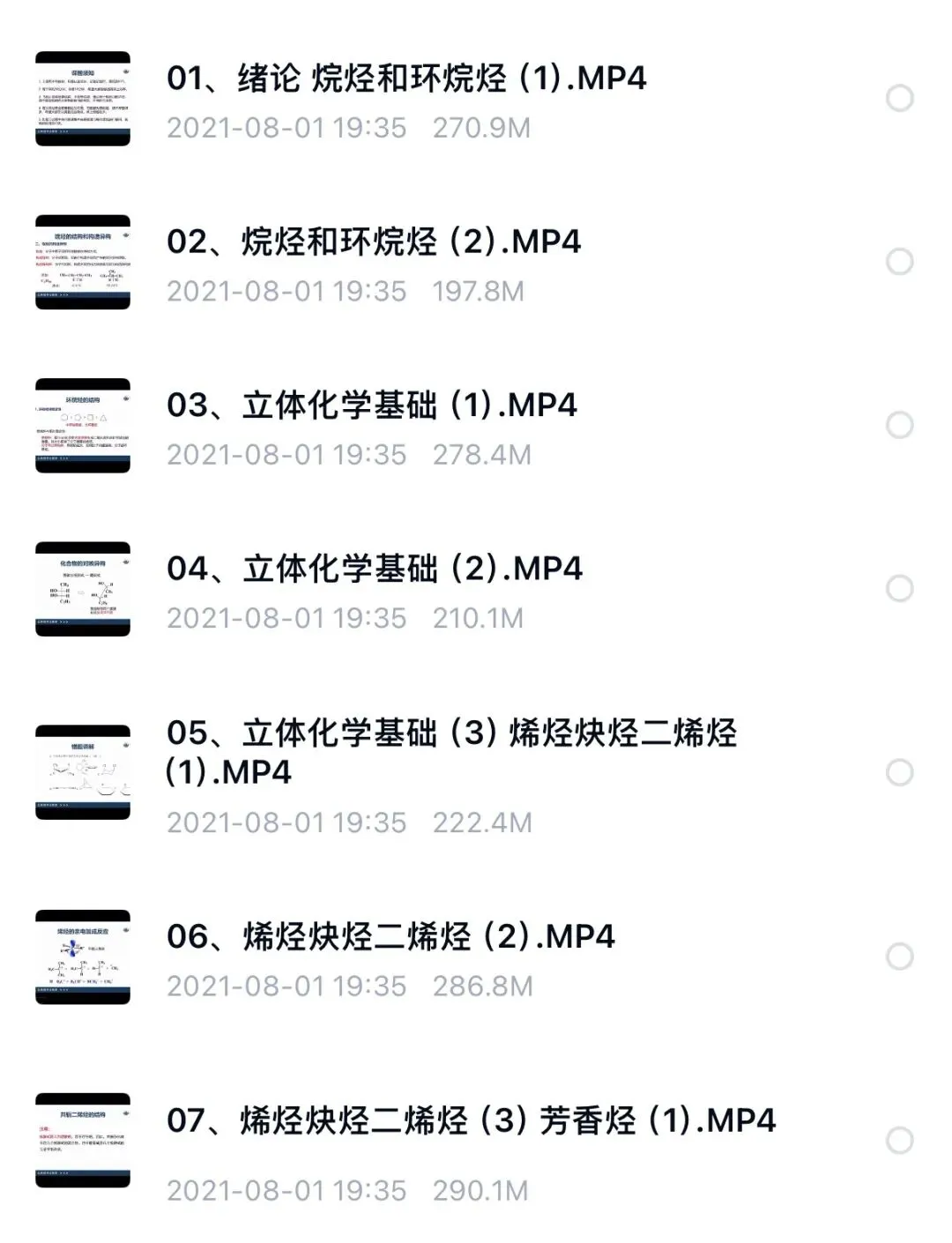Check the circle beside 02、烷烃和环烷烃 (2).MP4

tap(899, 262)
